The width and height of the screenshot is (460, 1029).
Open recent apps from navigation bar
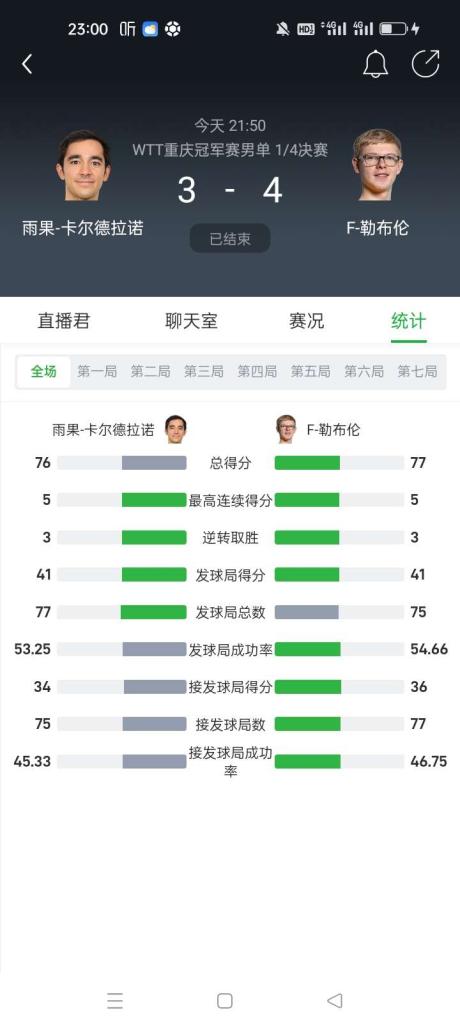point(115,1000)
